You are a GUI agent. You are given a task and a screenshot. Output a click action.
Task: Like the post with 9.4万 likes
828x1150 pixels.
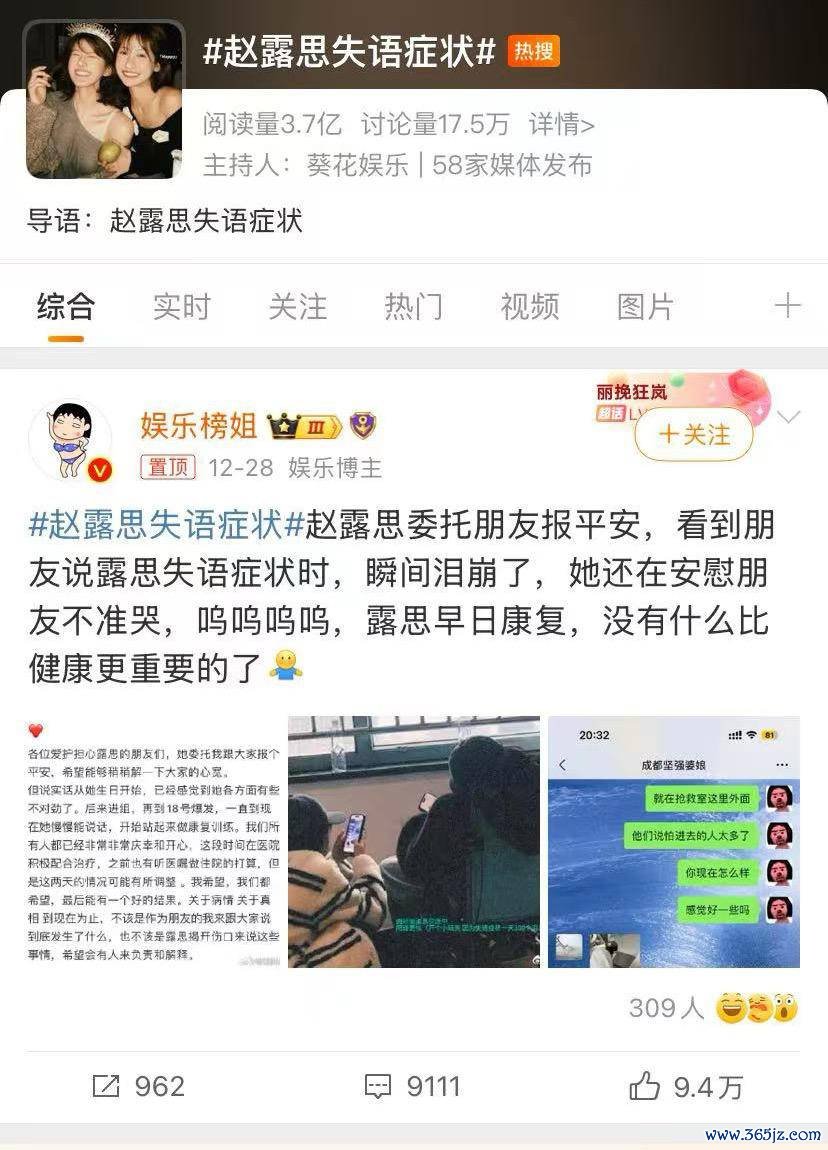pos(686,1086)
